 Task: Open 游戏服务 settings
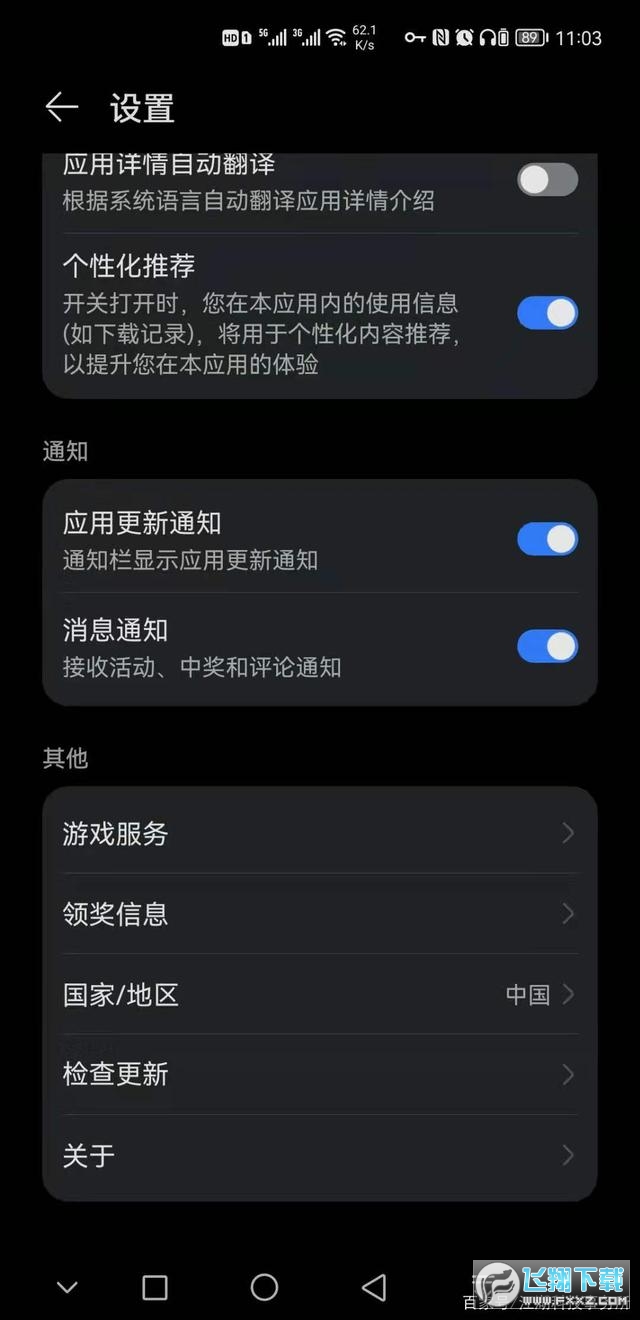click(320, 833)
